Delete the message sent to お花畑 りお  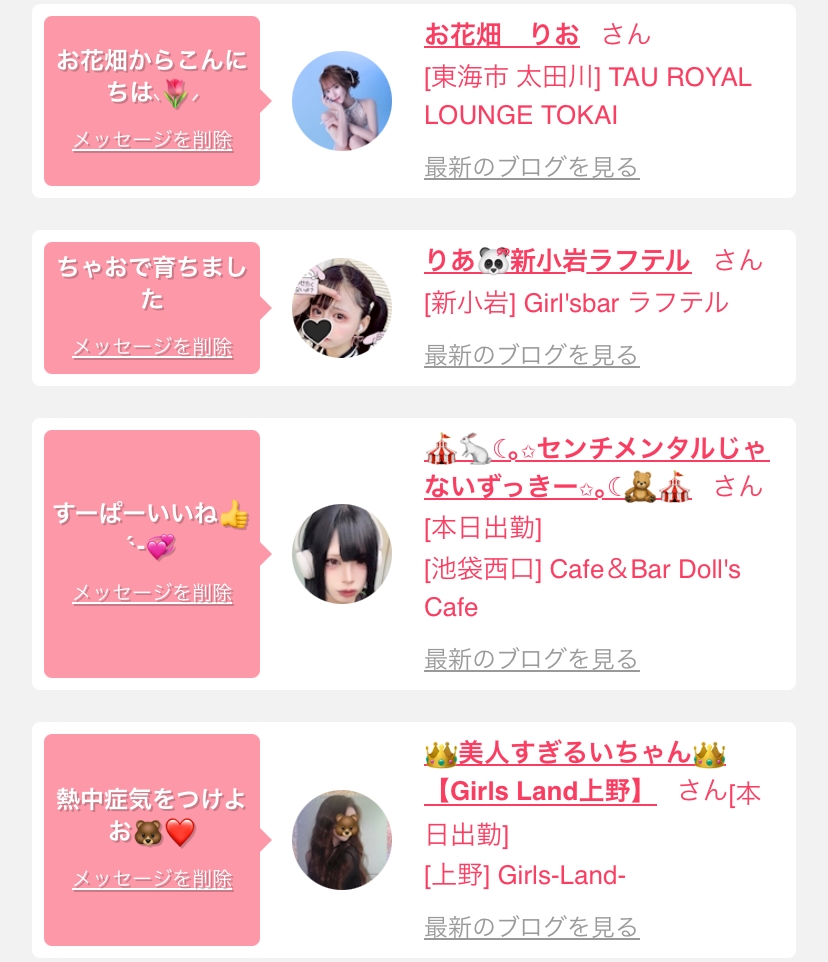pos(152,141)
